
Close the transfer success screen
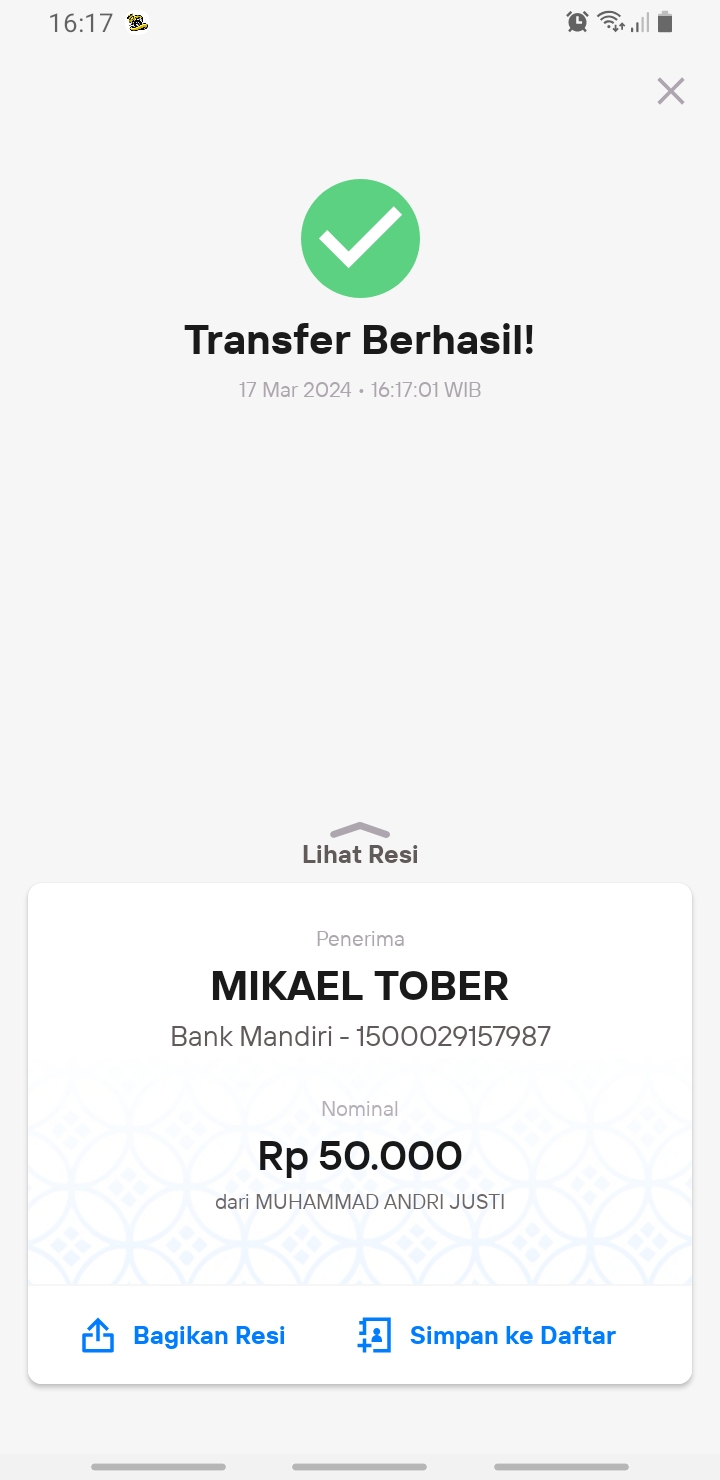(x=670, y=91)
